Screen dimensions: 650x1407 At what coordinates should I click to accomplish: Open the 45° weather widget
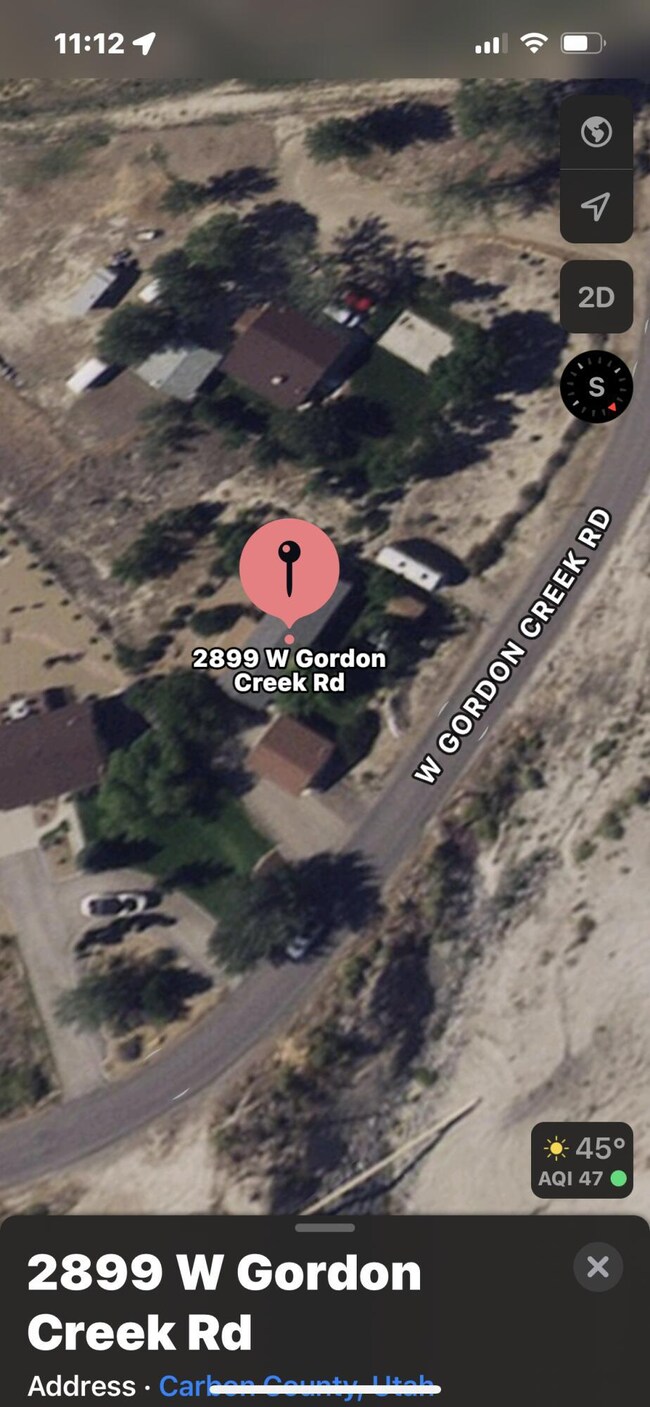pos(582,1160)
